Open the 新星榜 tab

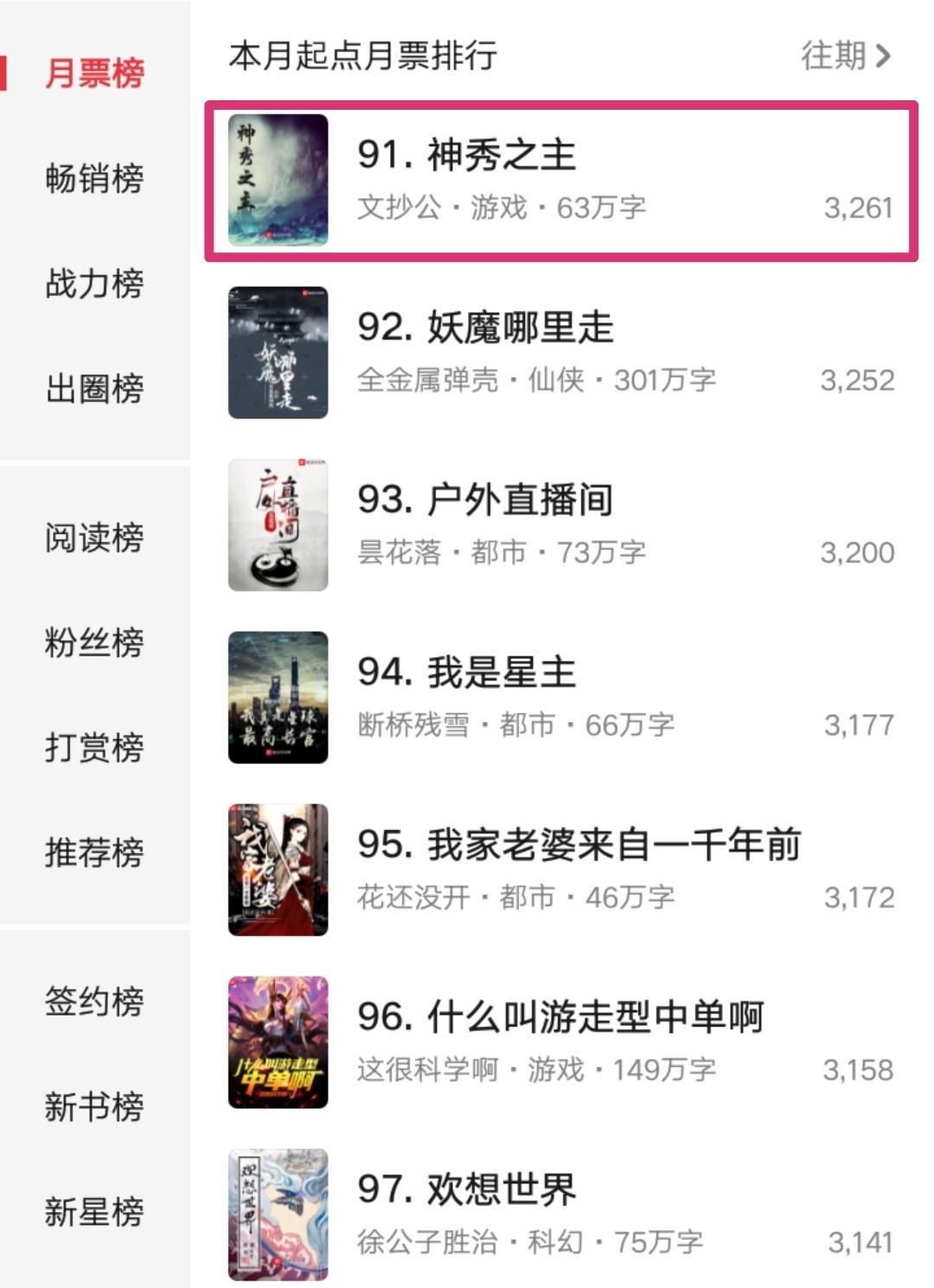point(94,1212)
